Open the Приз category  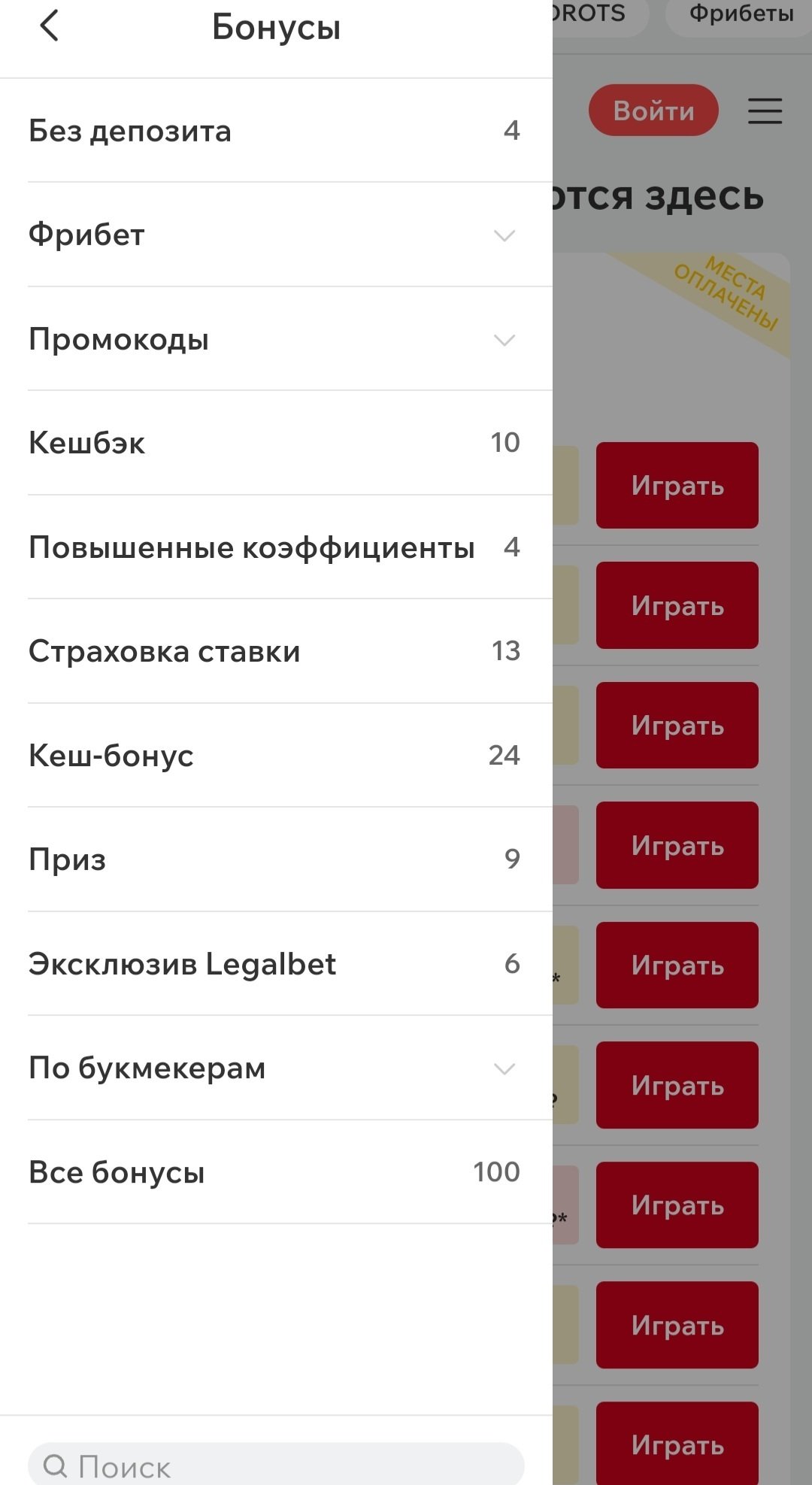click(x=274, y=859)
